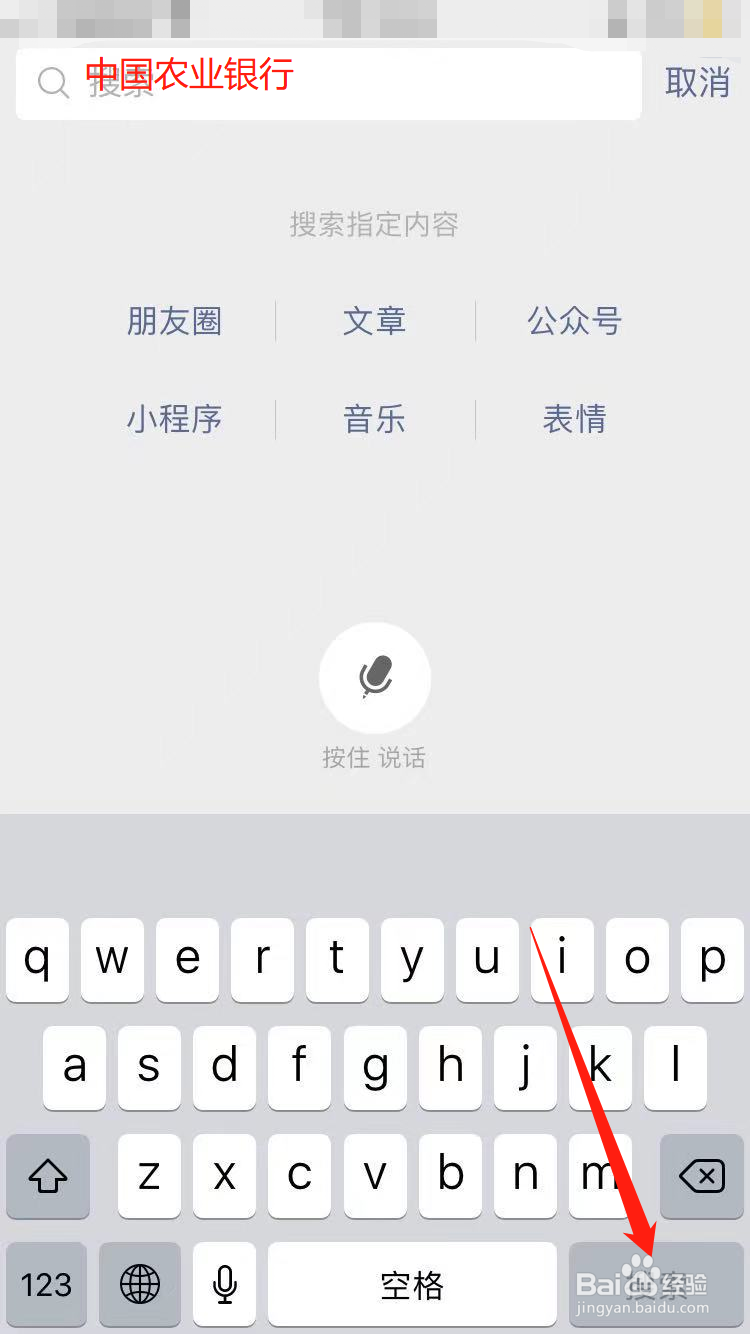Viewport: 750px width, 1334px height.
Task: Tap 取消 to cancel the search
Action: [x=698, y=83]
